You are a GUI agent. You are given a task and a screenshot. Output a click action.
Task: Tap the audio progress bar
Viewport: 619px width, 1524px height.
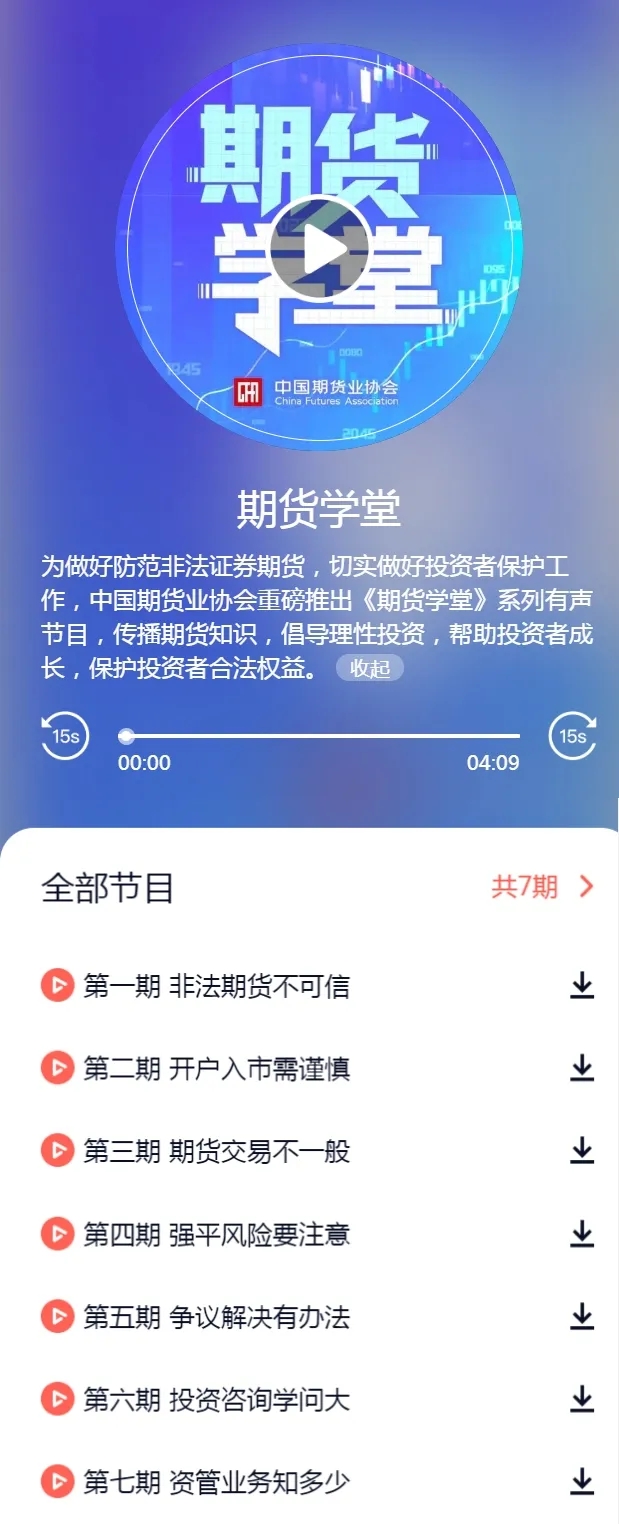[320, 736]
